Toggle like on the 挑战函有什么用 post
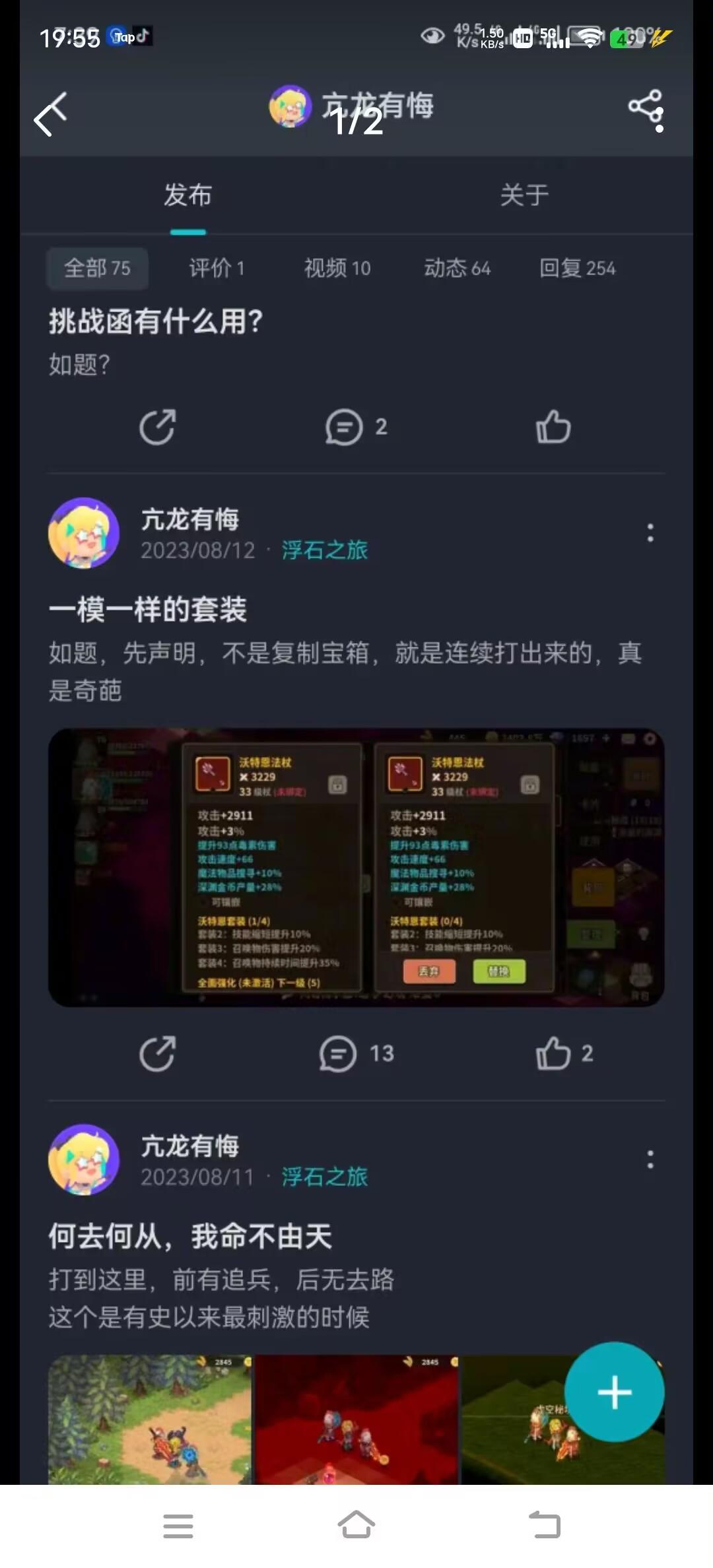Viewport: 713px width, 1568px height. pos(553,426)
